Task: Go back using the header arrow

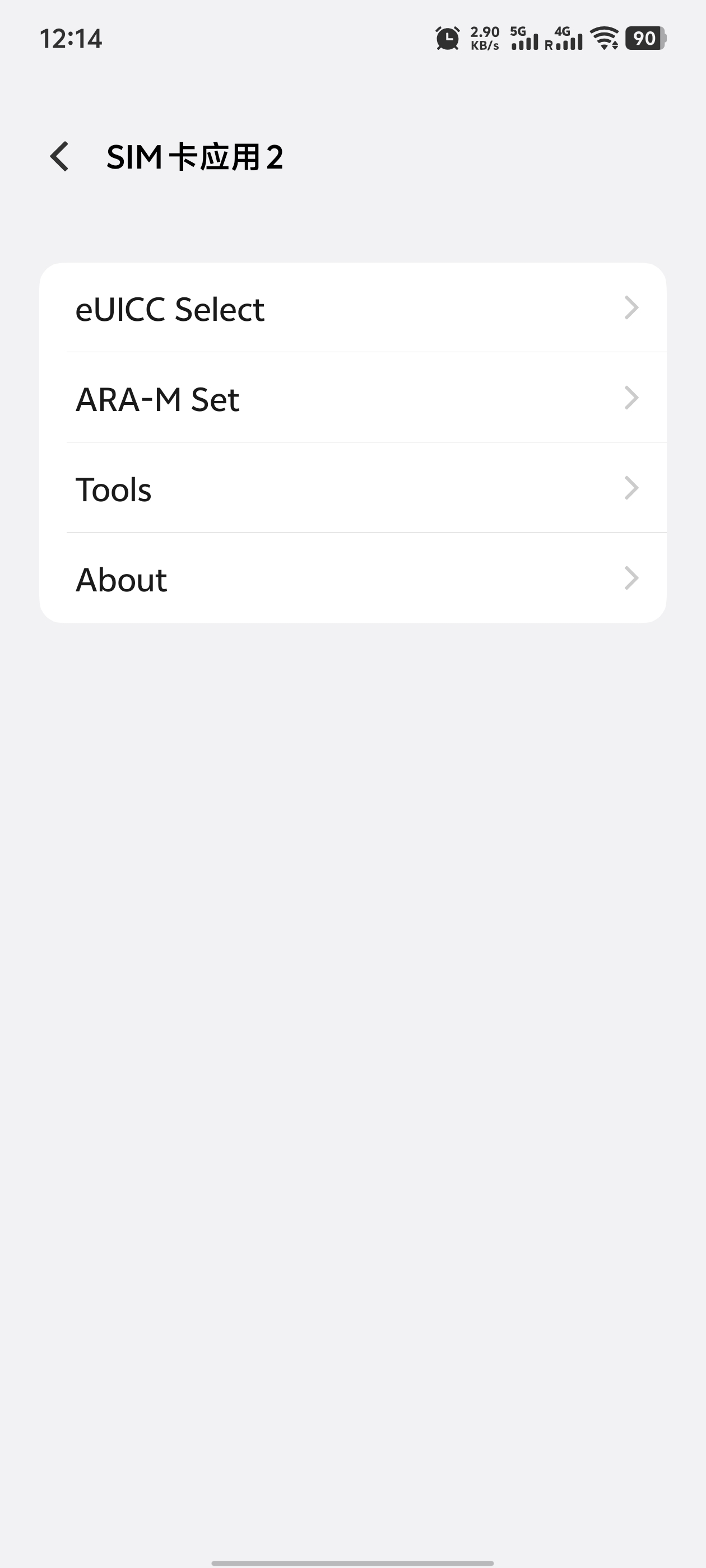Action: (60, 157)
